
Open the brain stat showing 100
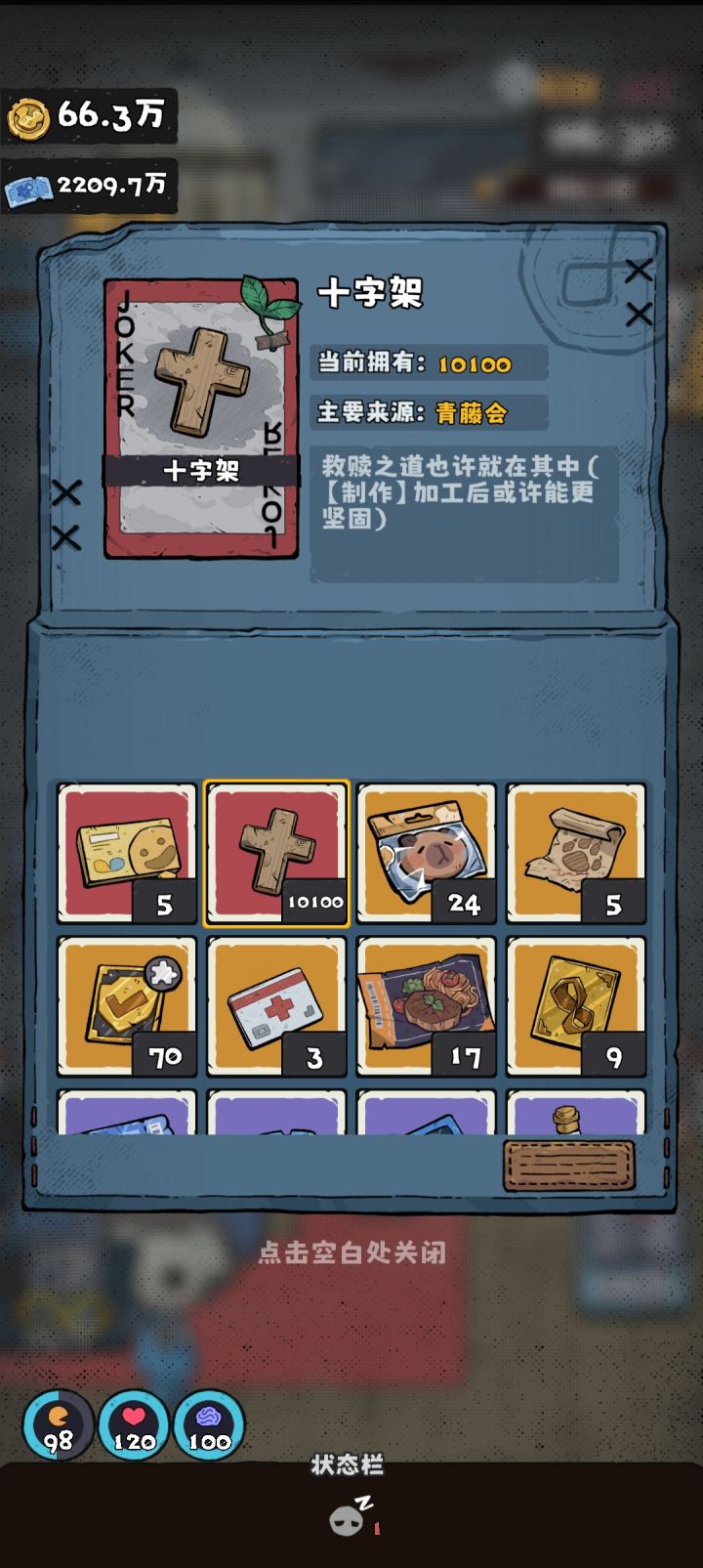coord(205,1425)
